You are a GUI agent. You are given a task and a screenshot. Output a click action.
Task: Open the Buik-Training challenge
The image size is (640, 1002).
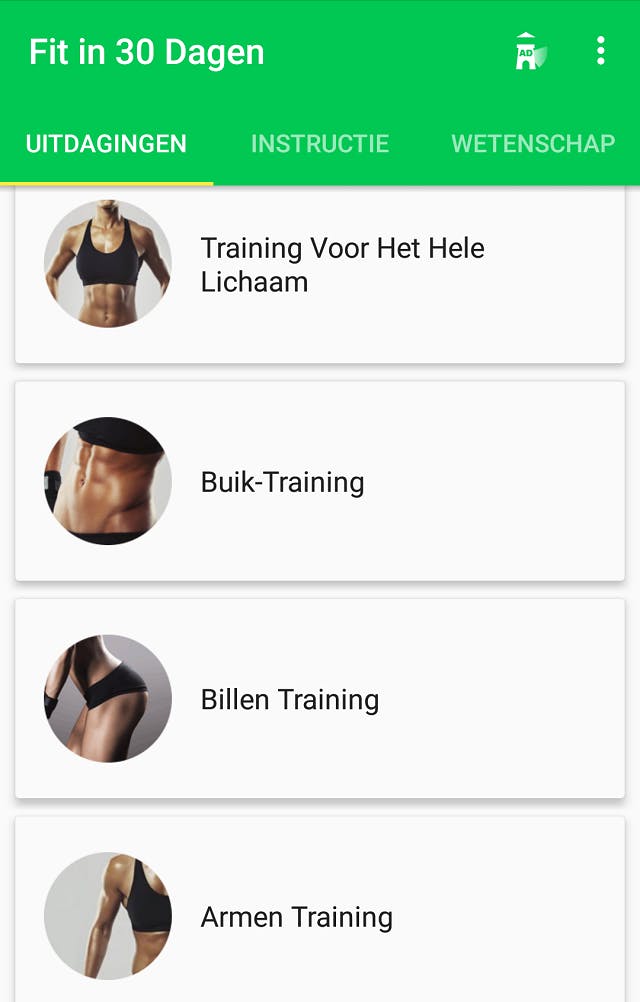320,481
